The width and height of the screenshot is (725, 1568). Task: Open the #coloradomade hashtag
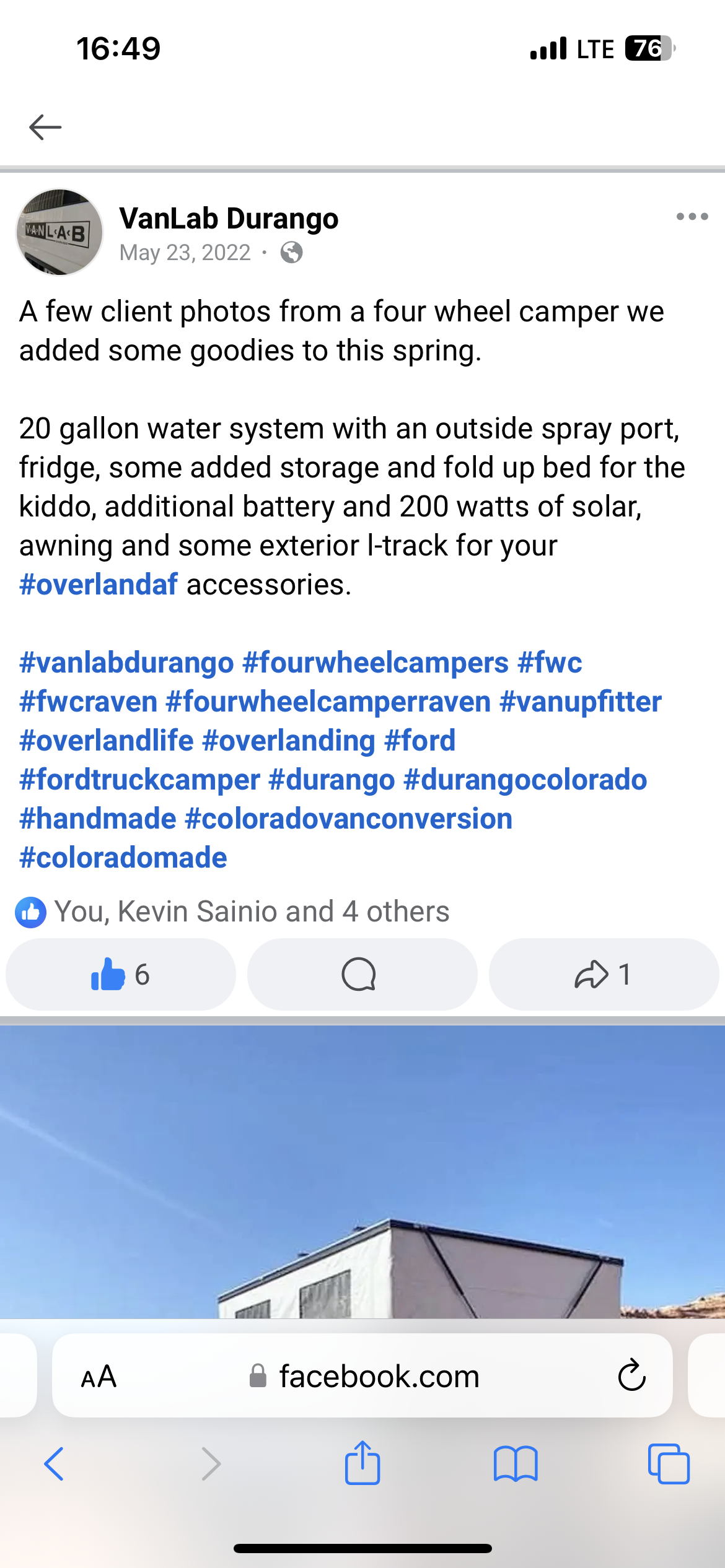[123, 858]
